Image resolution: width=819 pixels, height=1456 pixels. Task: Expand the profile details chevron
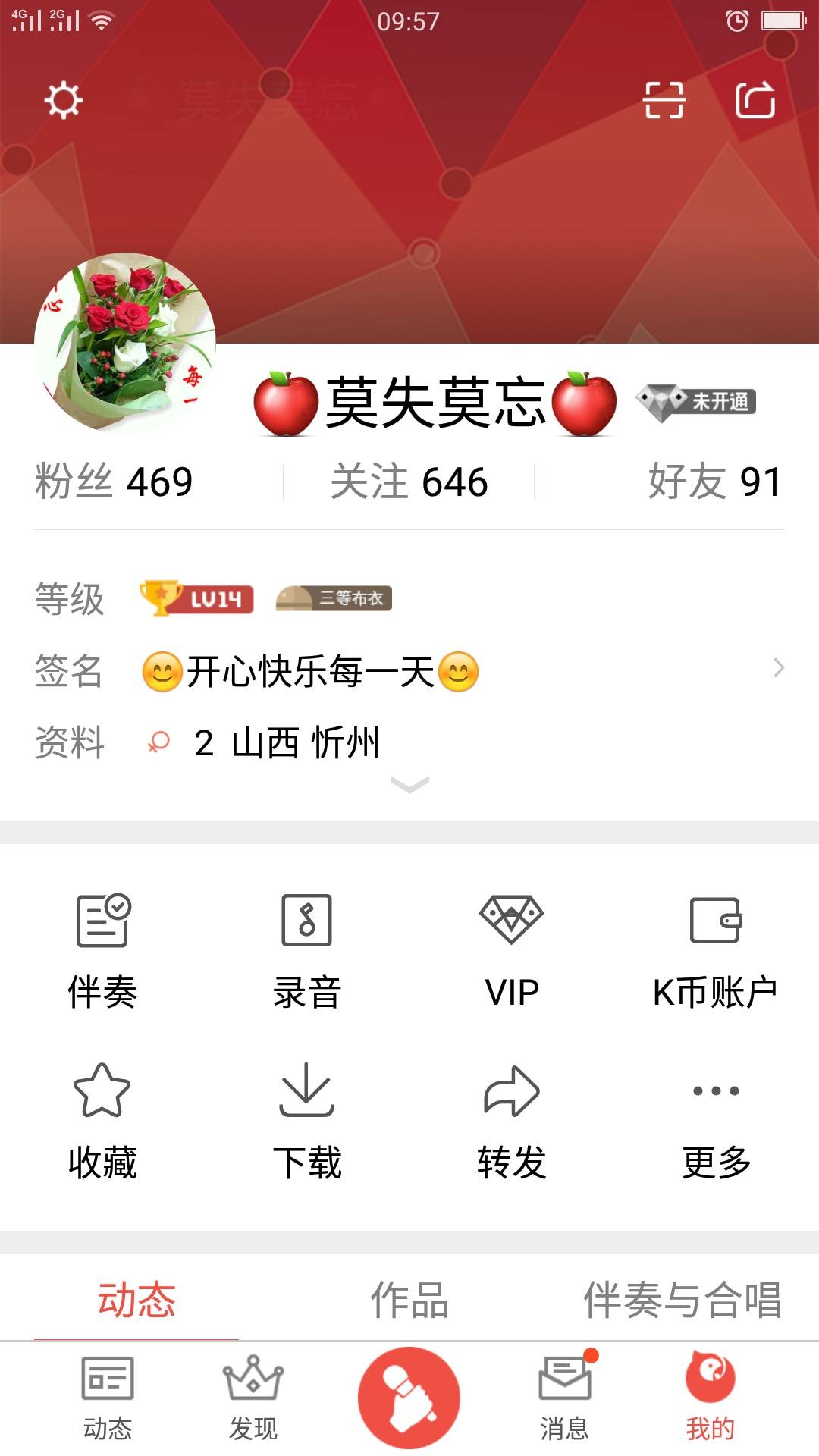[x=409, y=785]
